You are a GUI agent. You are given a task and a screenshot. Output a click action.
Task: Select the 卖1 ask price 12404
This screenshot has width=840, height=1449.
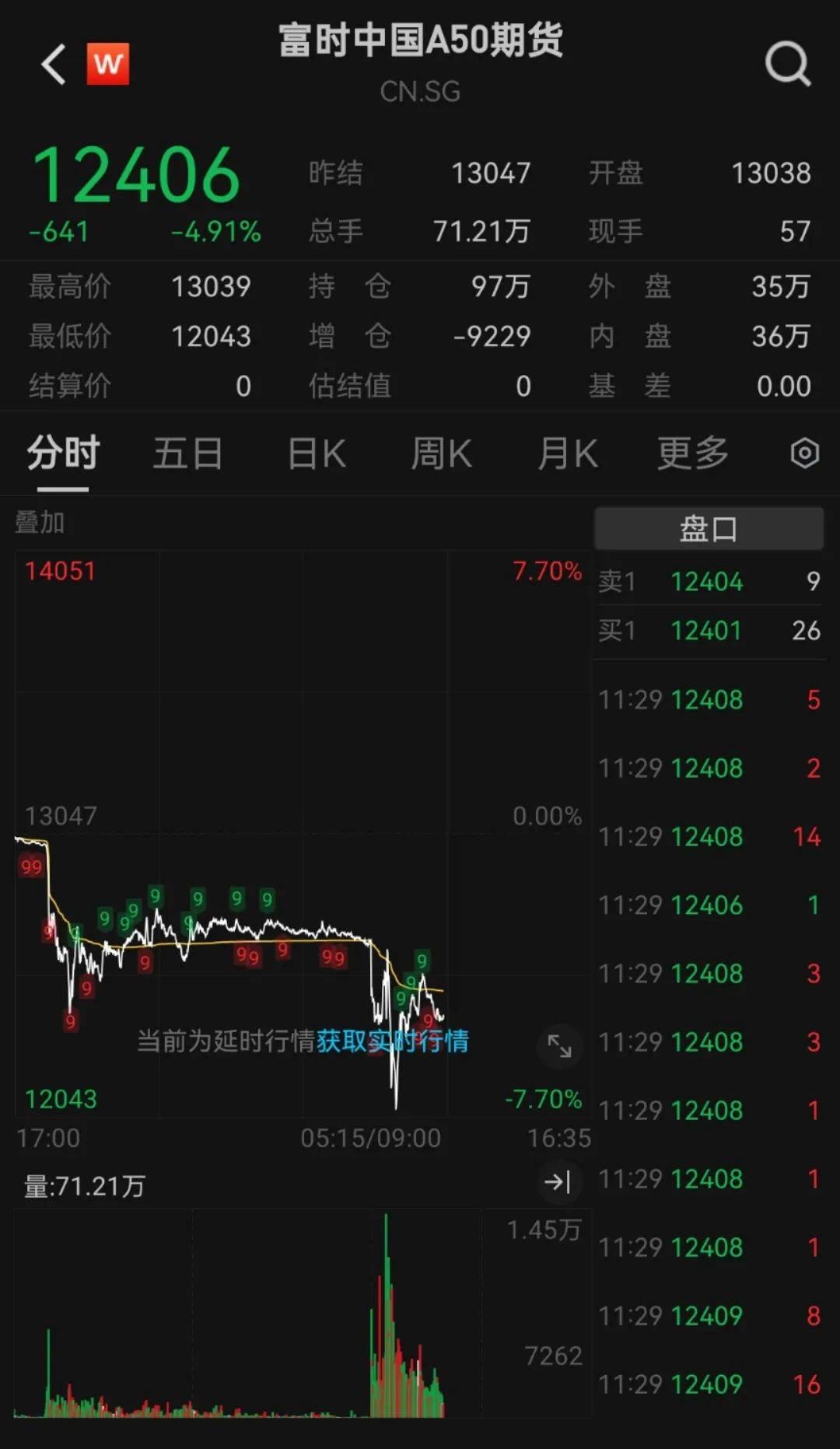click(x=706, y=581)
